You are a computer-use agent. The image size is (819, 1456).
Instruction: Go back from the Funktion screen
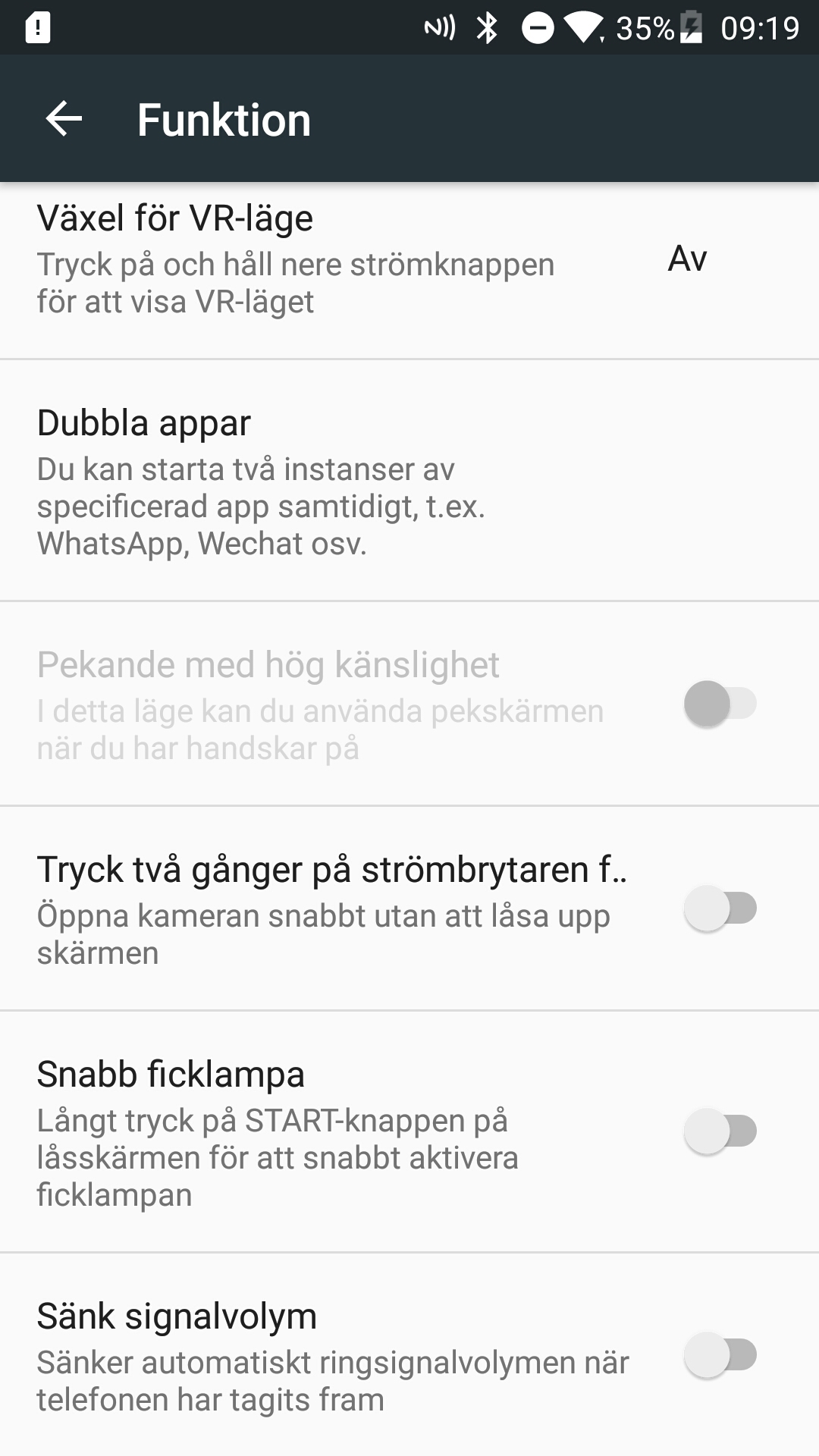[x=64, y=119]
